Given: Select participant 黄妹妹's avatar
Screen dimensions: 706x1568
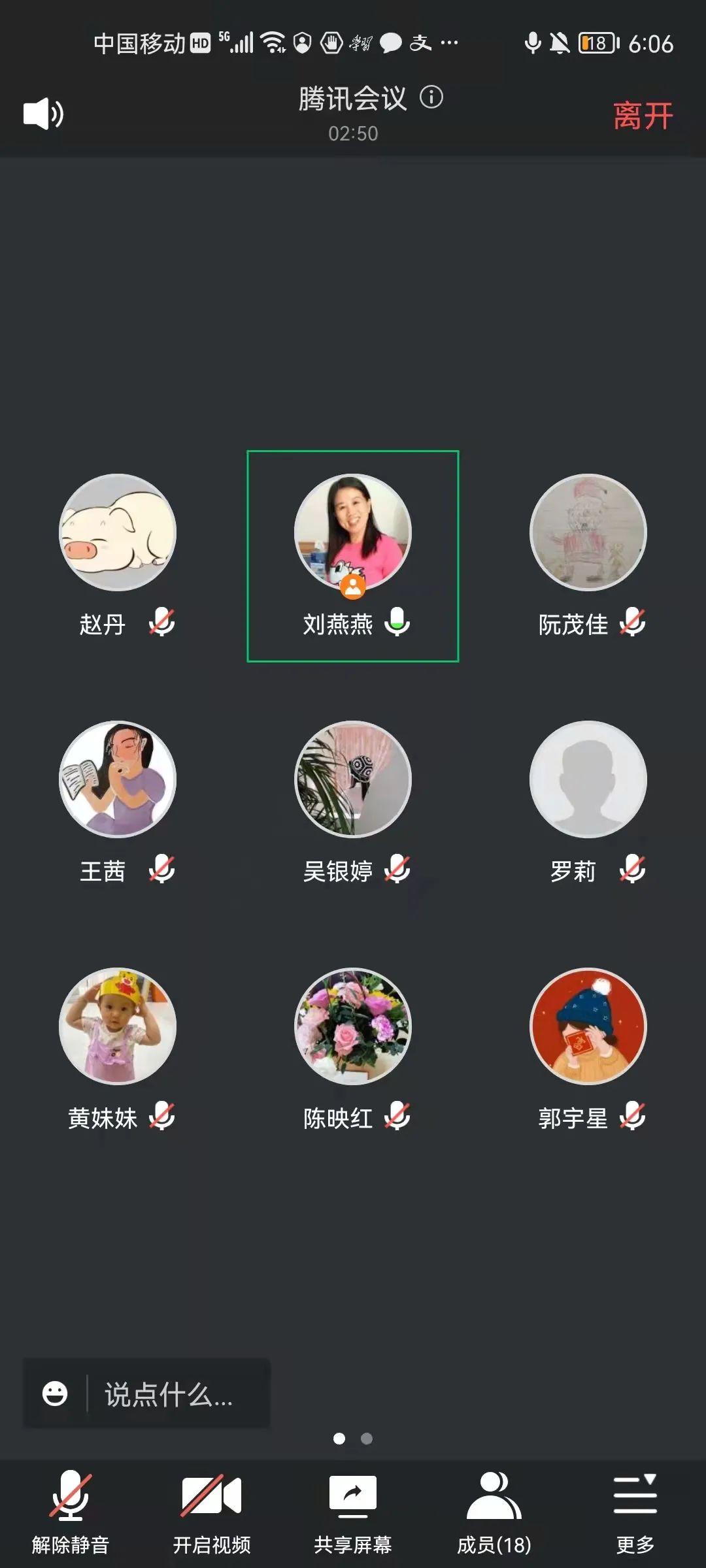Looking at the screenshot, I should pyautogui.click(x=118, y=1026).
